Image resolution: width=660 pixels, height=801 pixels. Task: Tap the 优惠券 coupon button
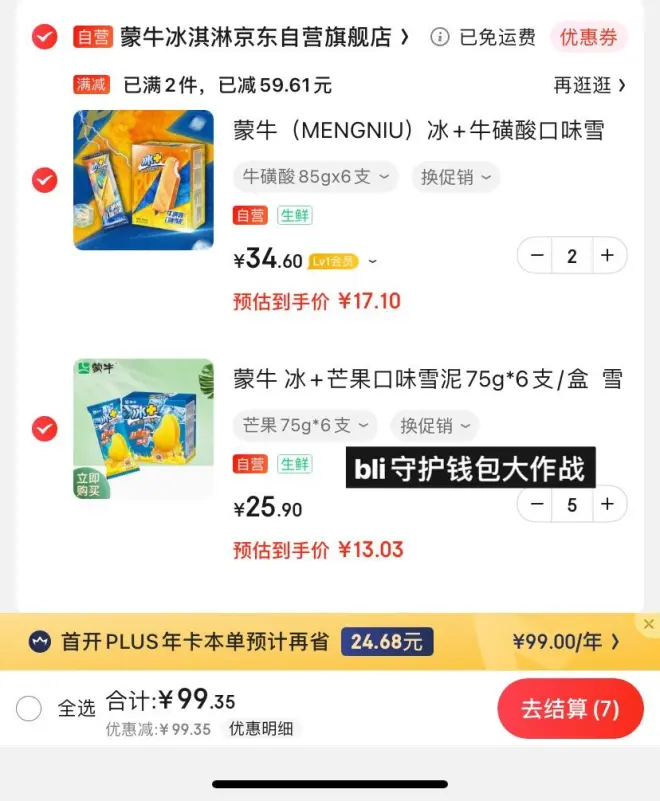point(588,38)
